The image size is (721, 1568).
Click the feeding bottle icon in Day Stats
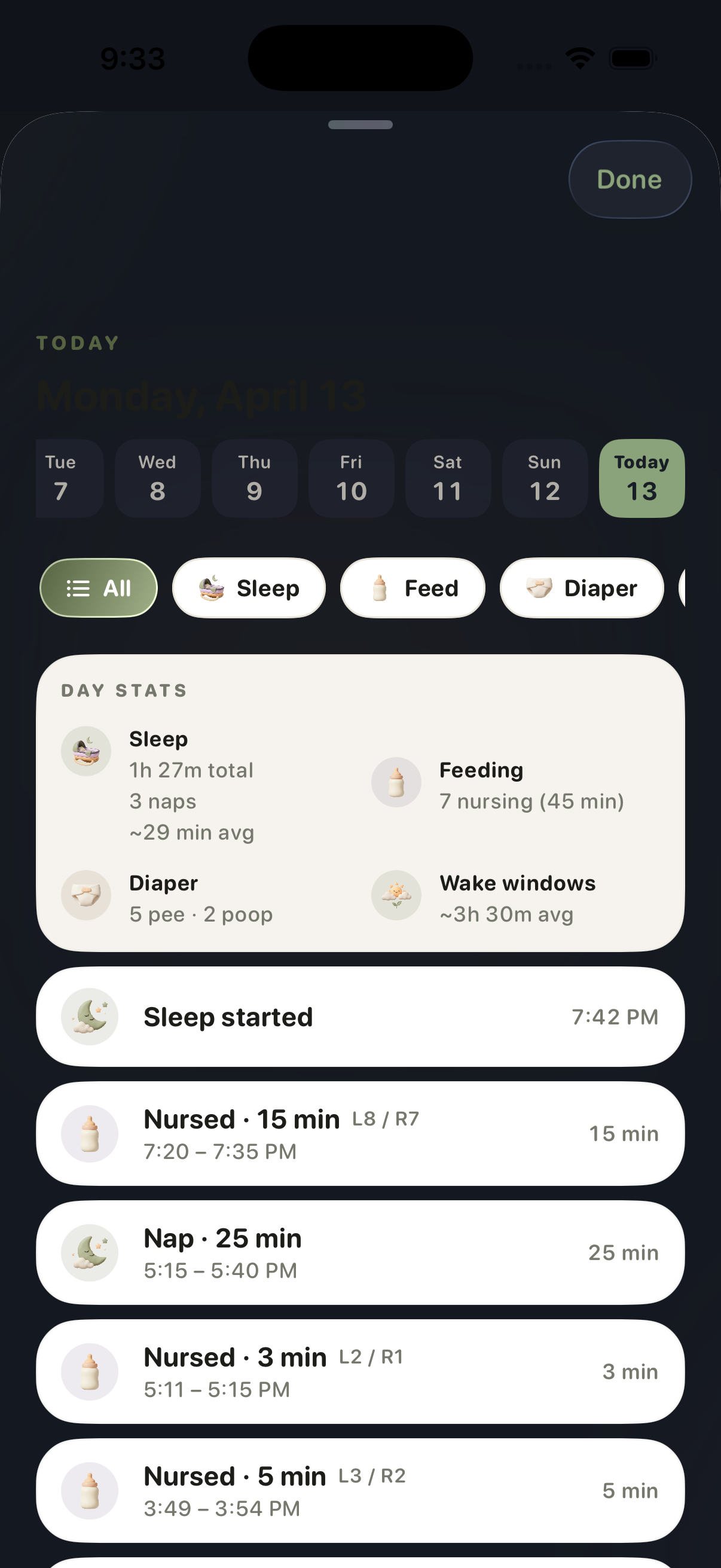pyautogui.click(x=396, y=782)
